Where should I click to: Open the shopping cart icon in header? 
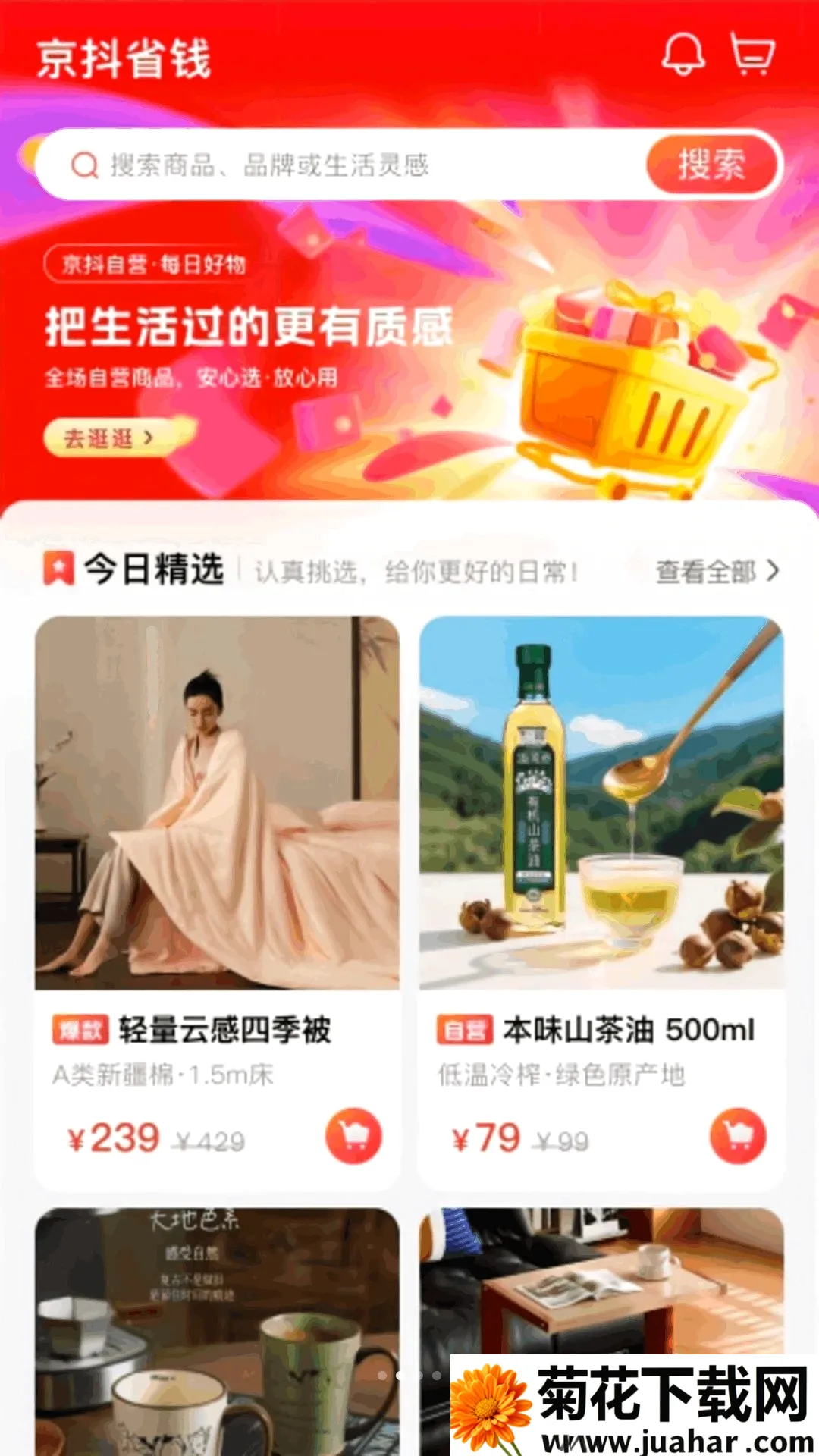coord(752,54)
